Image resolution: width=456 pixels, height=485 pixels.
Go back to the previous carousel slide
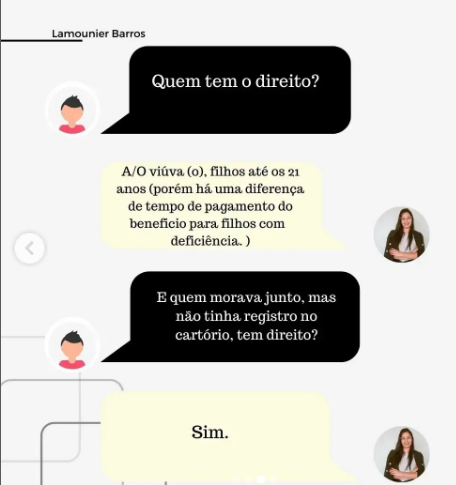point(29,248)
